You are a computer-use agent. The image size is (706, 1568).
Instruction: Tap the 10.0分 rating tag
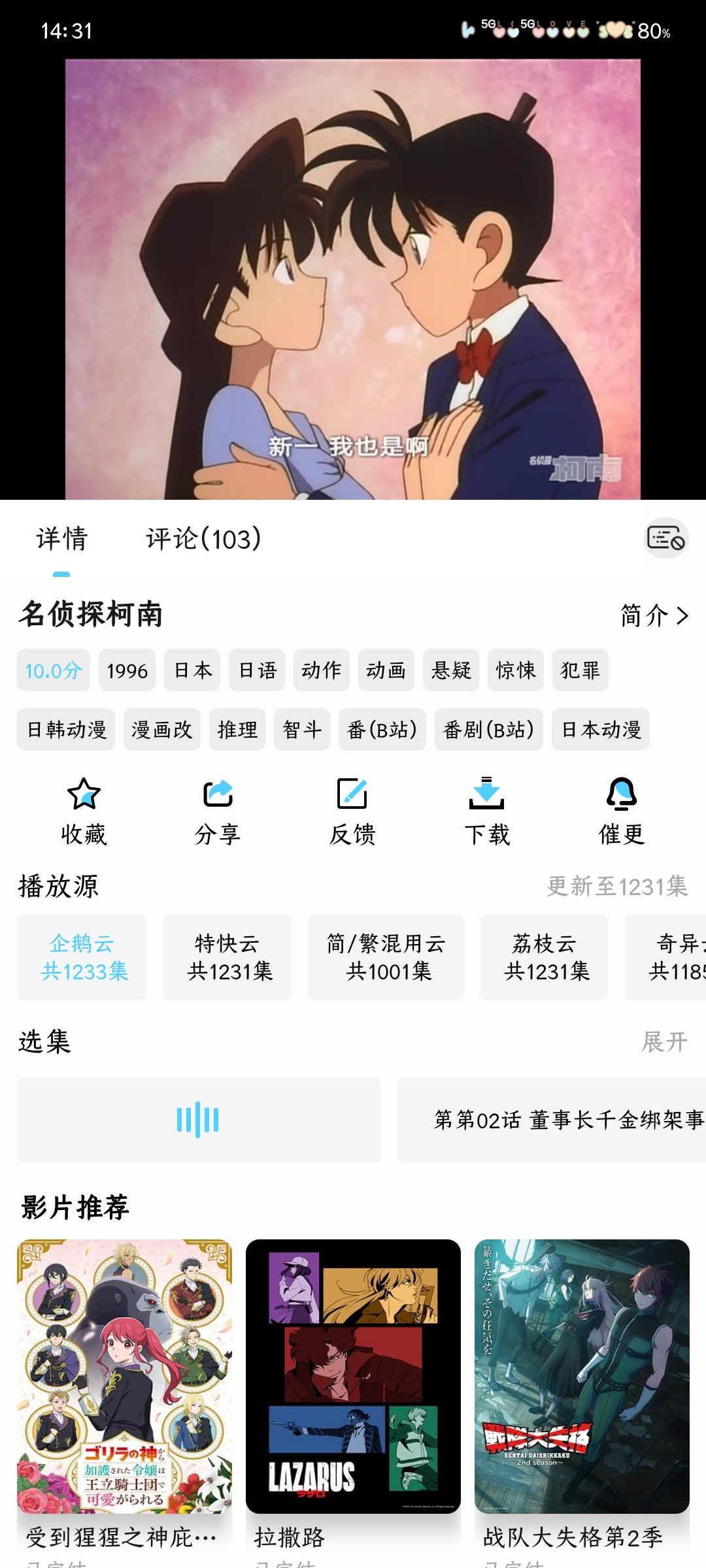[x=54, y=670]
